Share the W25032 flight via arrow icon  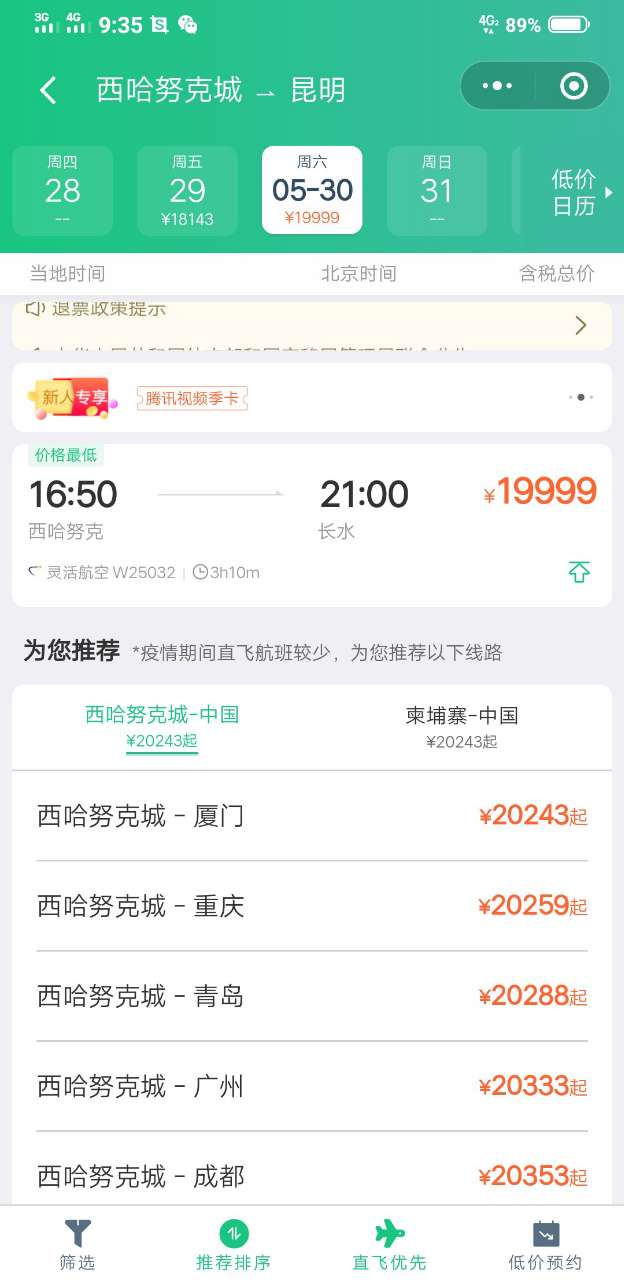pos(579,572)
